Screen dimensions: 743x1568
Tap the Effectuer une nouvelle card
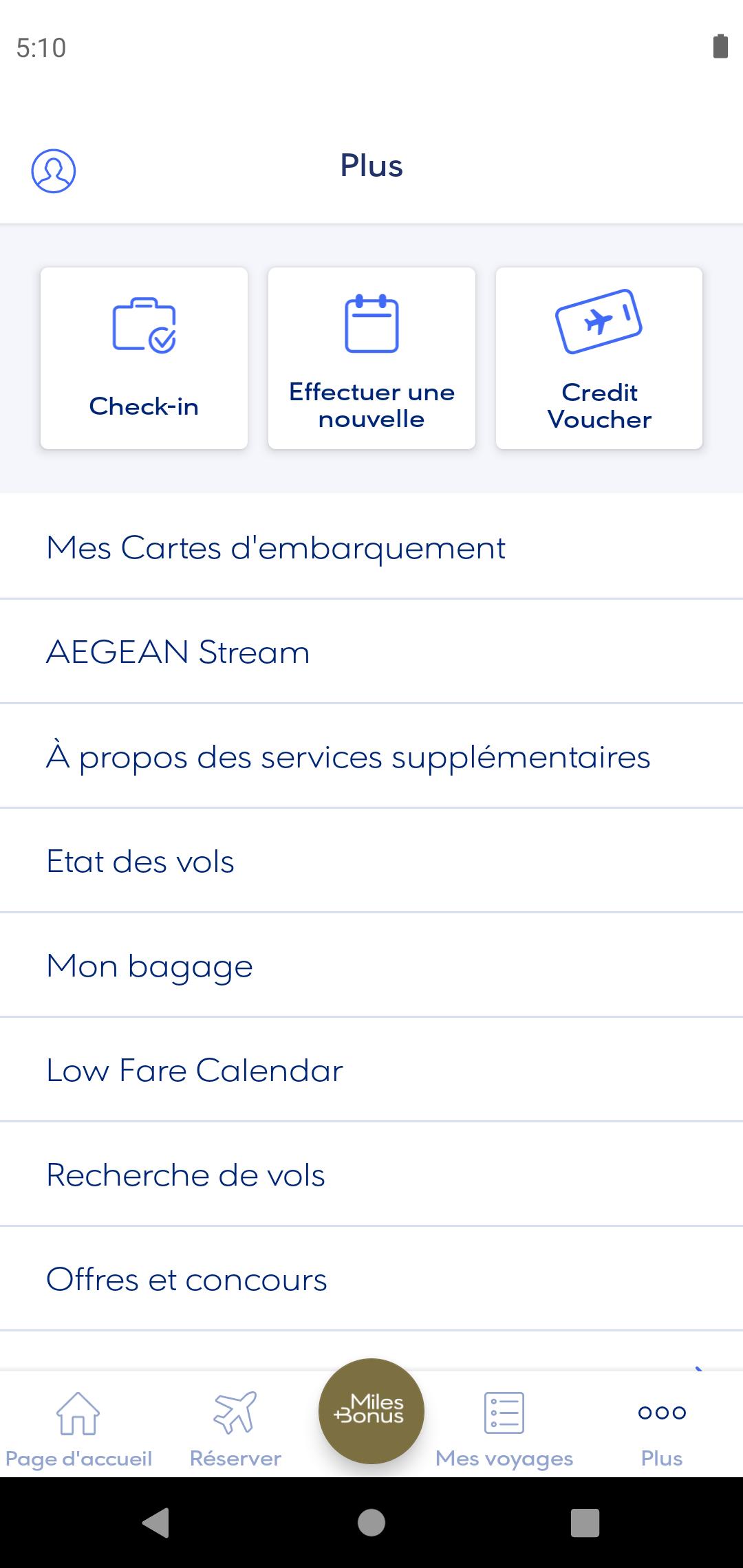pos(371,358)
